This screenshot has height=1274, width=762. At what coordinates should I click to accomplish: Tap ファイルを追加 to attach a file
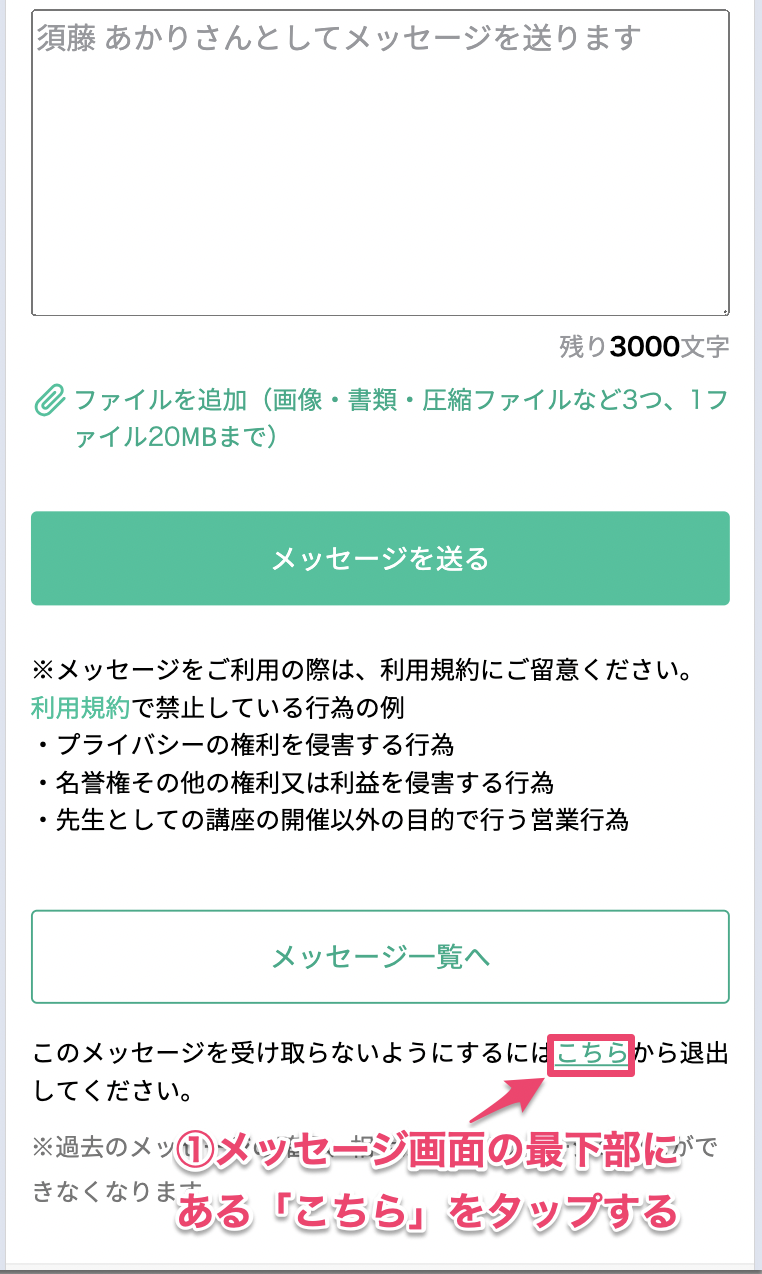click(x=381, y=419)
